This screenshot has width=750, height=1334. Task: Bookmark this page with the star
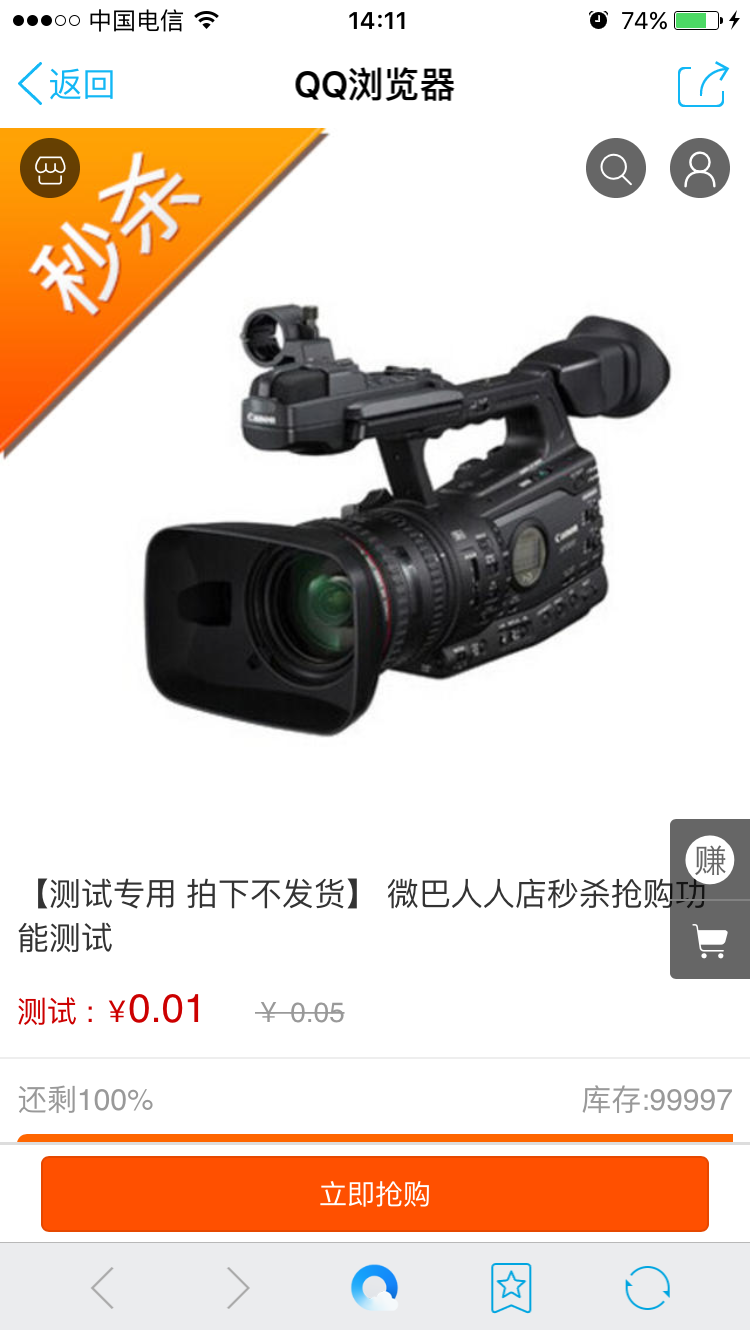pos(511,1288)
